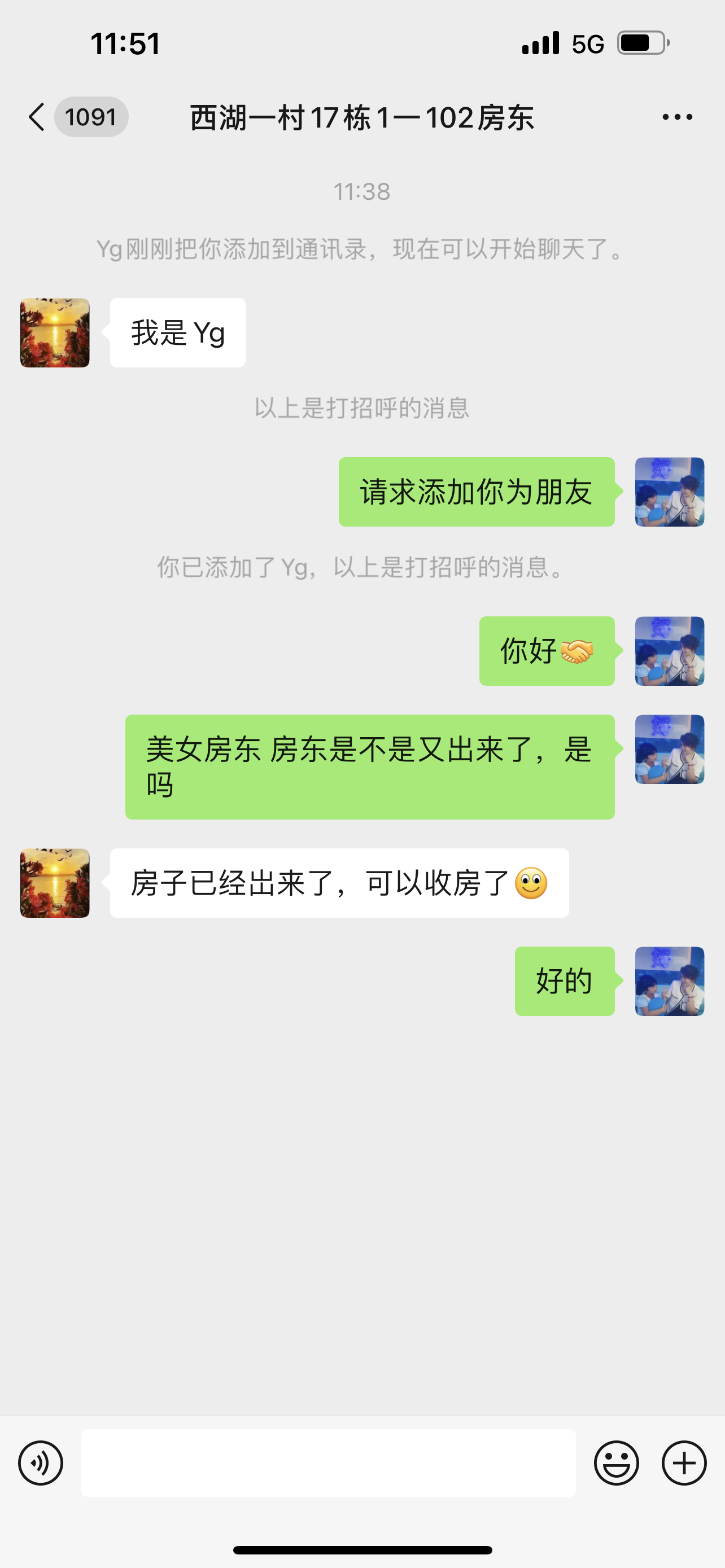The image size is (725, 1568).
Task: Tap the 5G network indicator
Action: (x=586, y=43)
